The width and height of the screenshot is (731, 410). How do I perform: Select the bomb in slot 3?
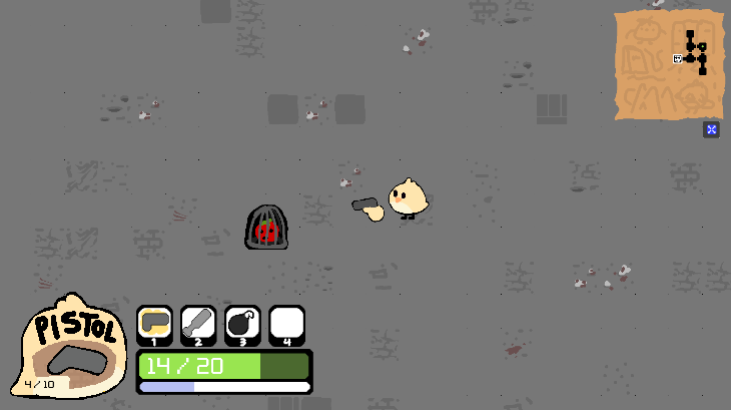click(x=243, y=324)
